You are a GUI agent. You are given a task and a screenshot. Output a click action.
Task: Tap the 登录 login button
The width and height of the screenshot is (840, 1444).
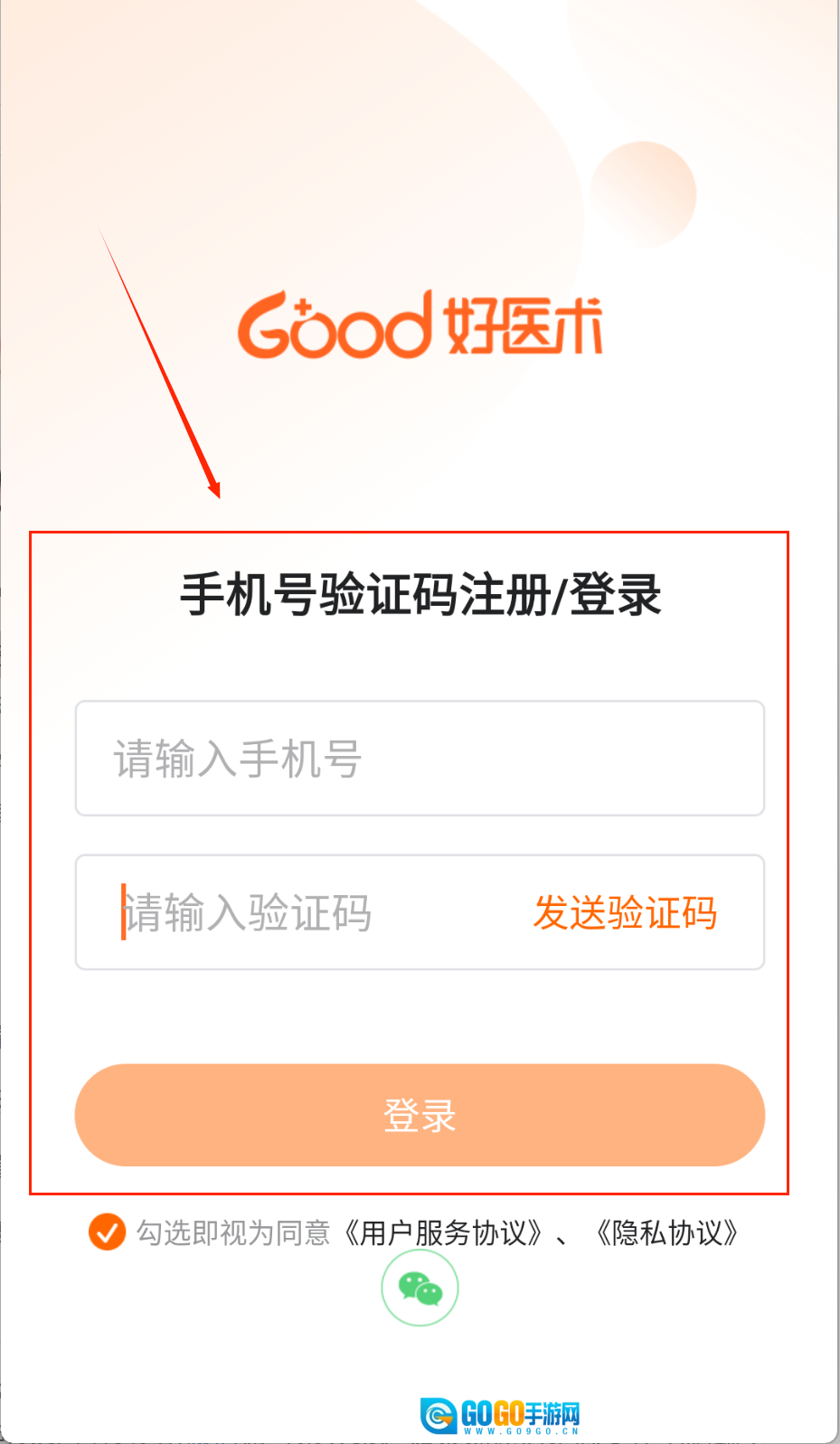pyautogui.click(x=420, y=1115)
